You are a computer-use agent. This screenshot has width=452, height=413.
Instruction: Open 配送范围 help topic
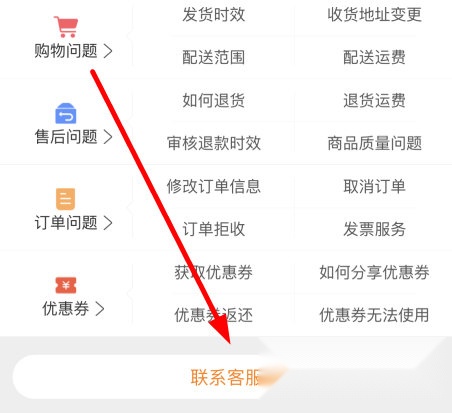(214, 57)
